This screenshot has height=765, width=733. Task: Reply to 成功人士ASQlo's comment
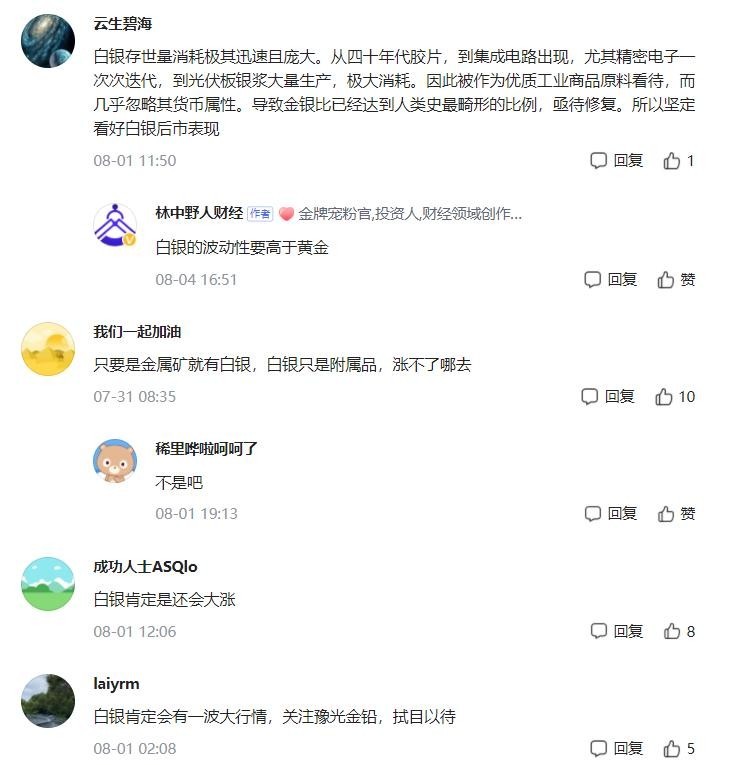(616, 631)
